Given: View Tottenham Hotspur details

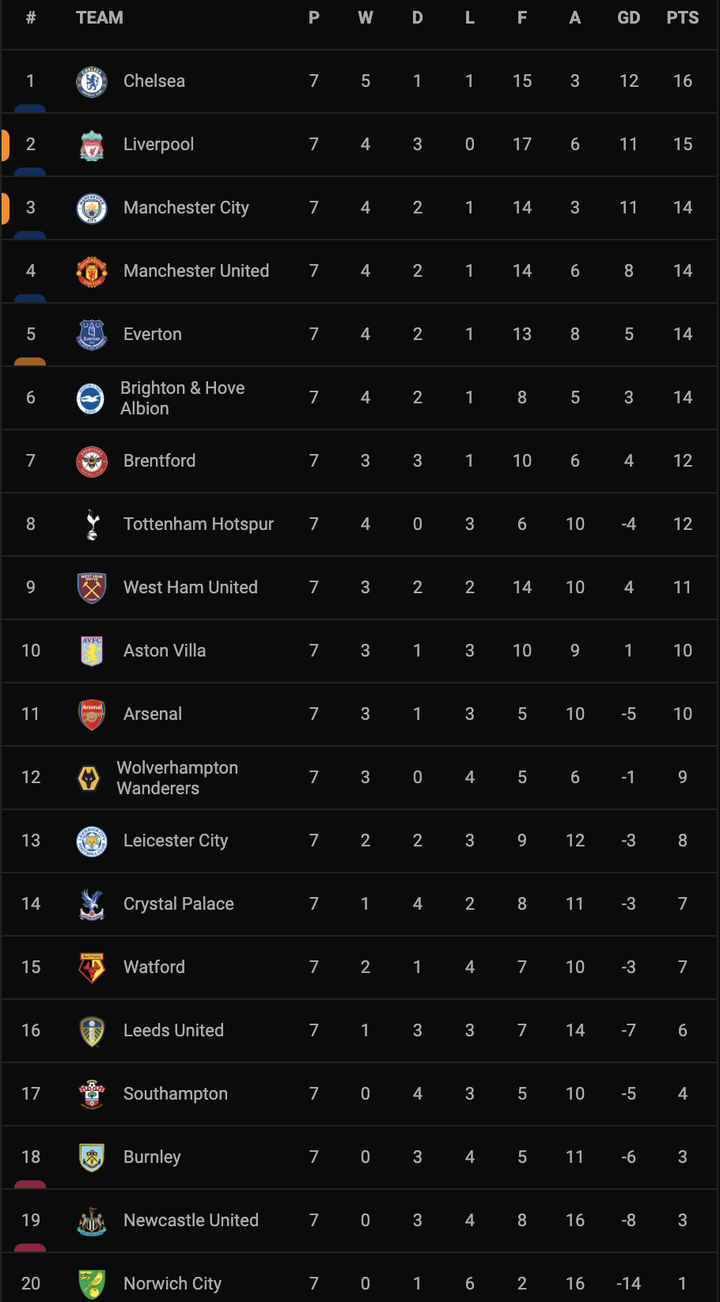Looking at the screenshot, I should 198,524.
